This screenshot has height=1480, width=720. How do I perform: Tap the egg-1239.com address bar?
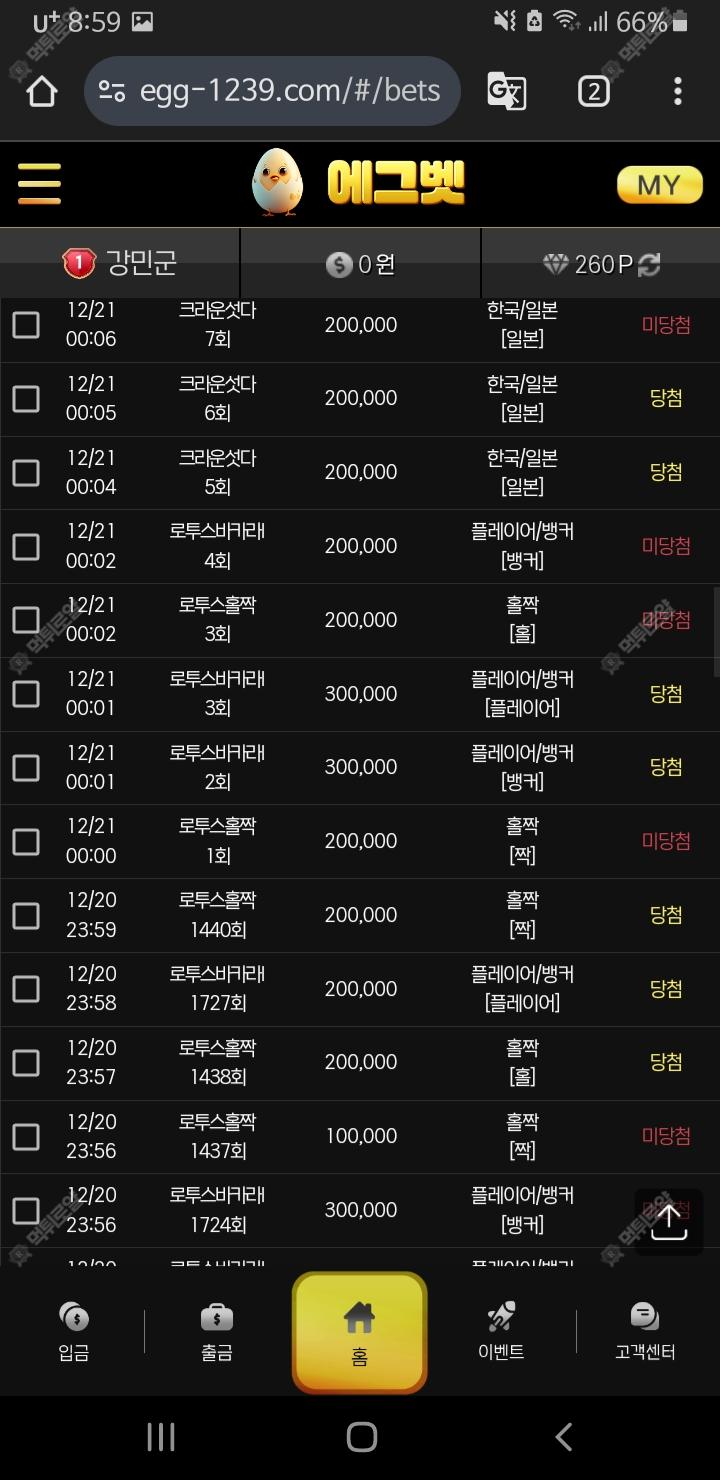click(x=272, y=91)
